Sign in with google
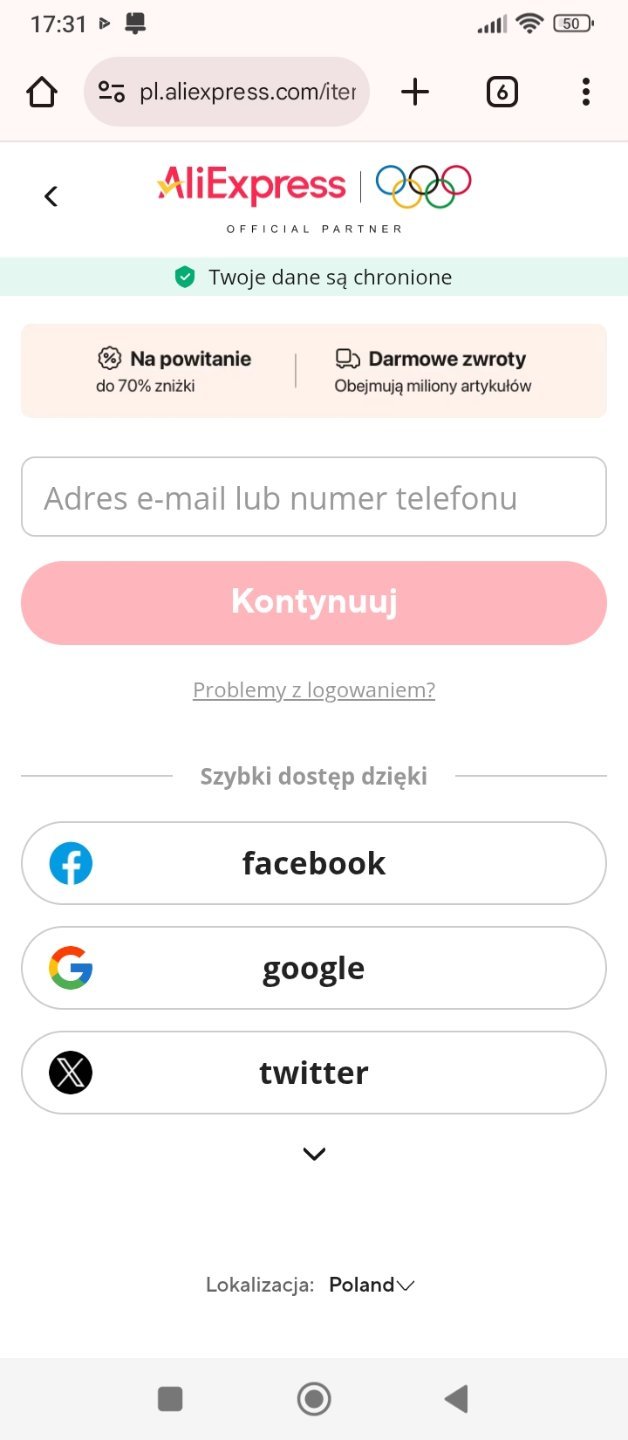This screenshot has height=1440, width=628. click(x=314, y=968)
